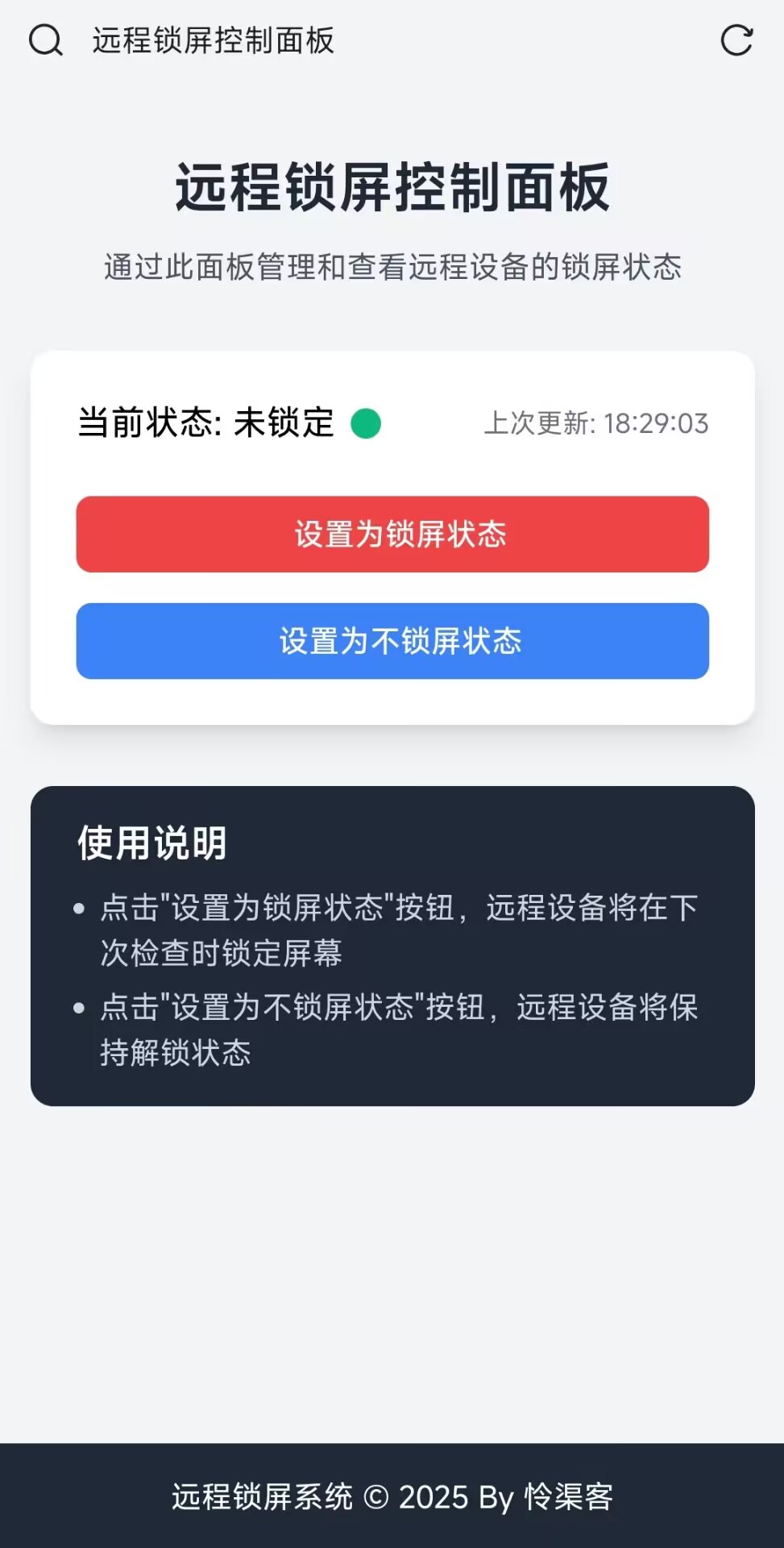The height and width of the screenshot is (1548, 784).
Task: Click the red 设置为锁屏状态 button
Action: click(392, 534)
